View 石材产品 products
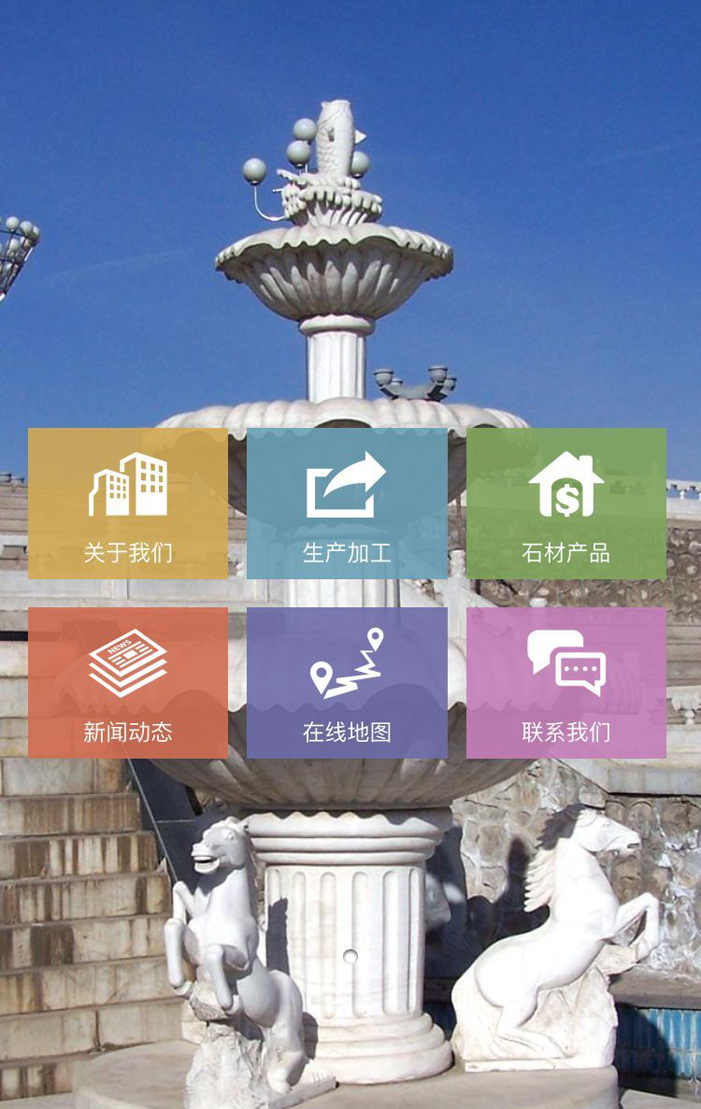Screen dimensions: 701x1109 (x=566, y=503)
